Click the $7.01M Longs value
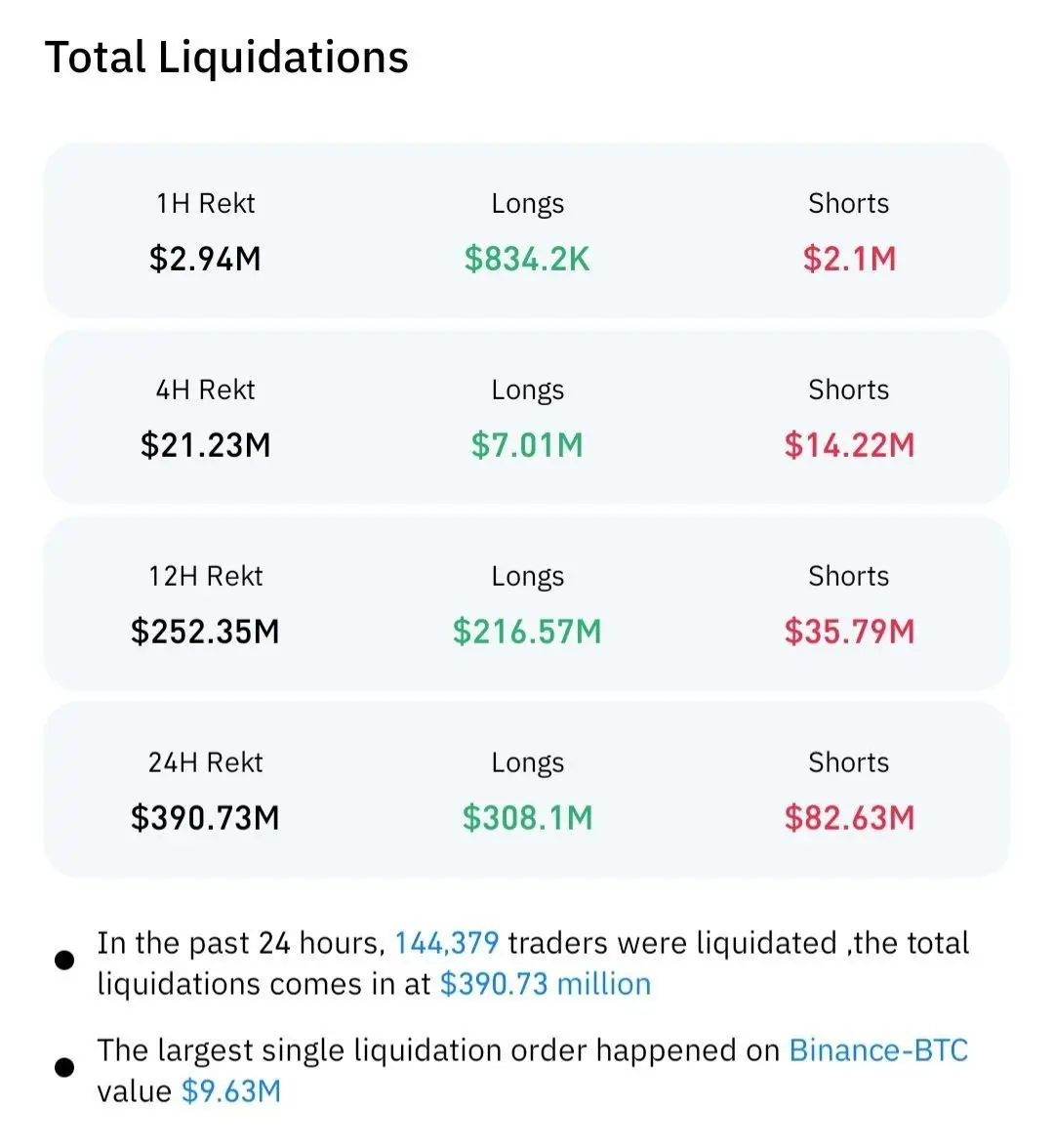Viewport: 1054px width, 1148px height. point(527,445)
